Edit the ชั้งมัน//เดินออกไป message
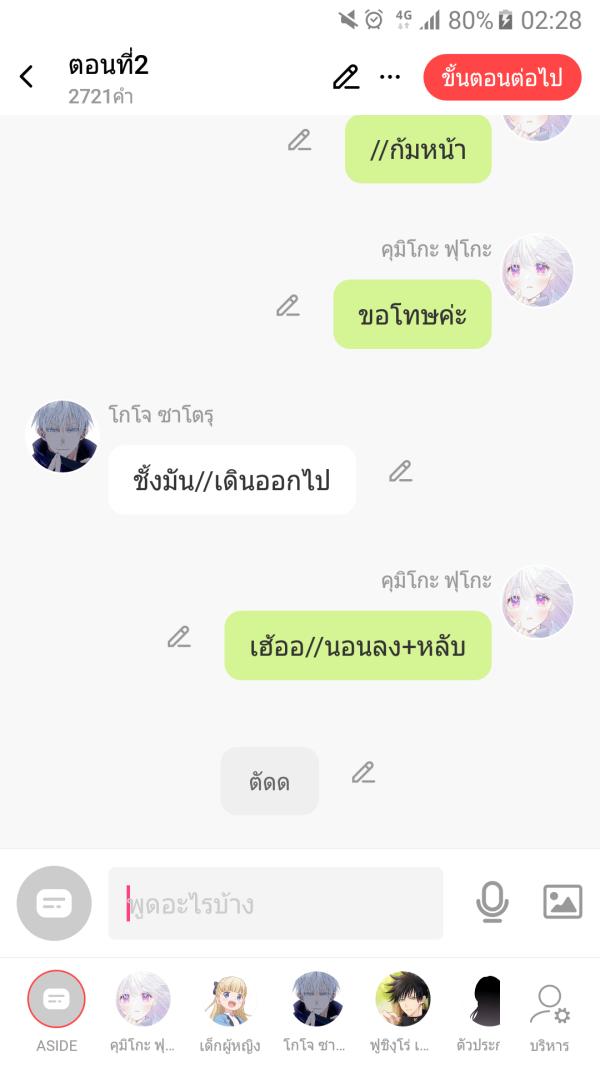600x1067 pixels. coord(400,472)
